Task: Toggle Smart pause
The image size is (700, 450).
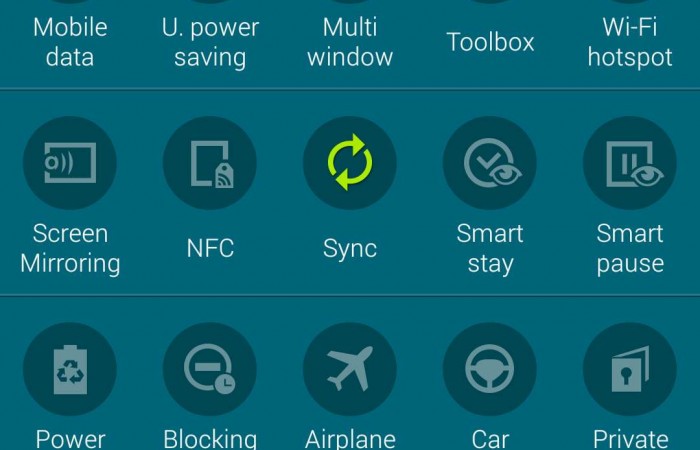Action: tap(630, 163)
